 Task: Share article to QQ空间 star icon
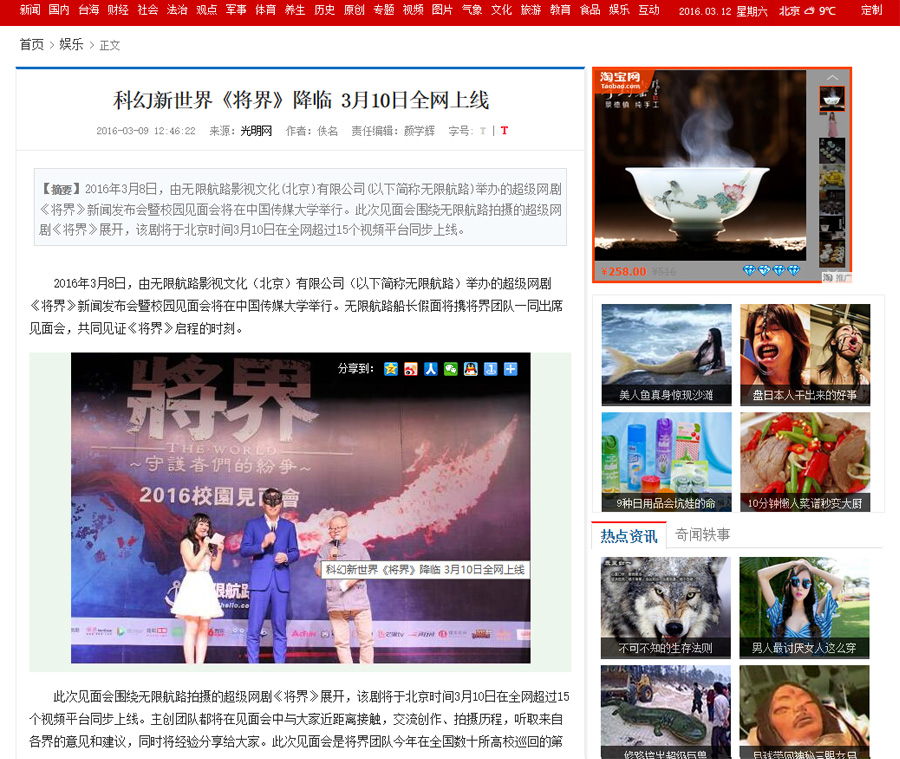point(391,369)
